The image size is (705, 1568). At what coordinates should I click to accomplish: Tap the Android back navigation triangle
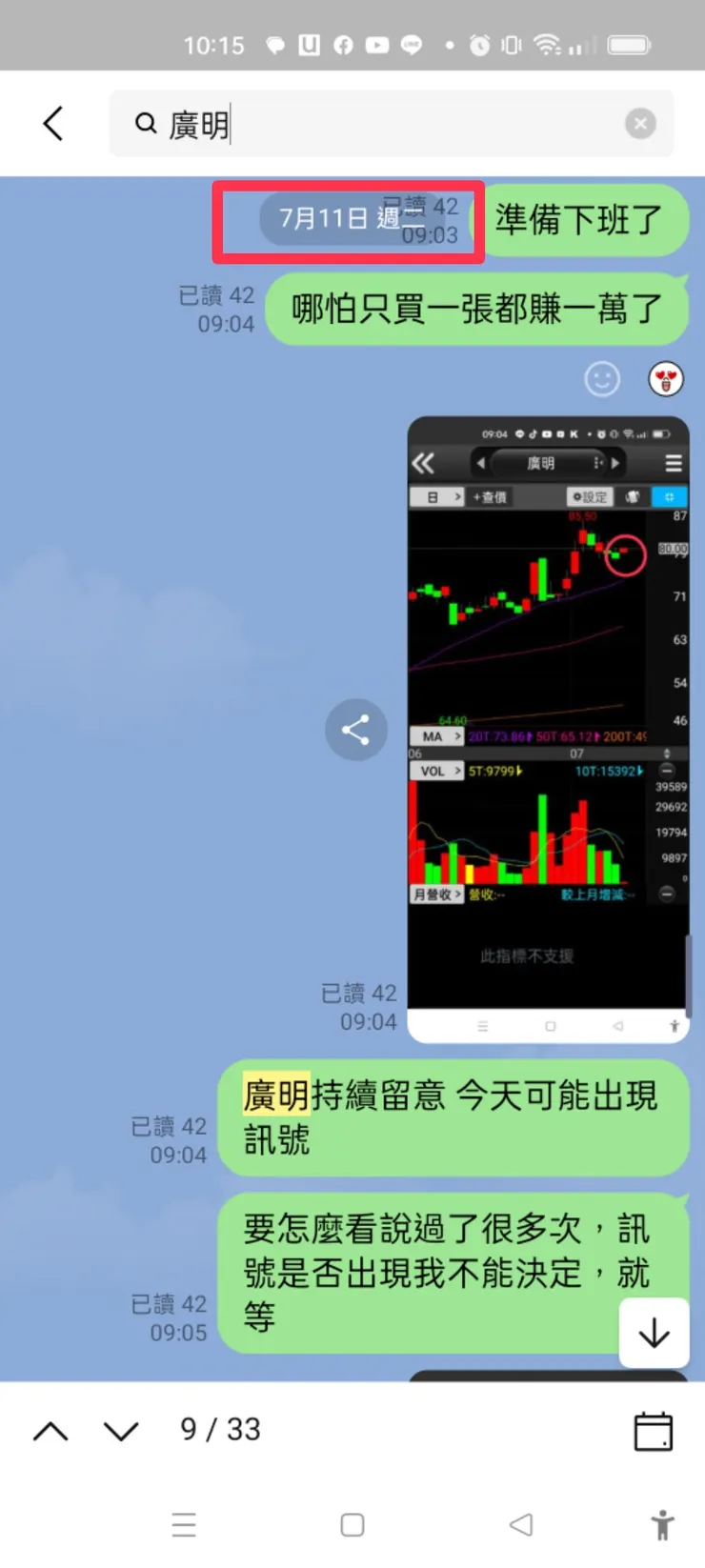coord(521,1524)
